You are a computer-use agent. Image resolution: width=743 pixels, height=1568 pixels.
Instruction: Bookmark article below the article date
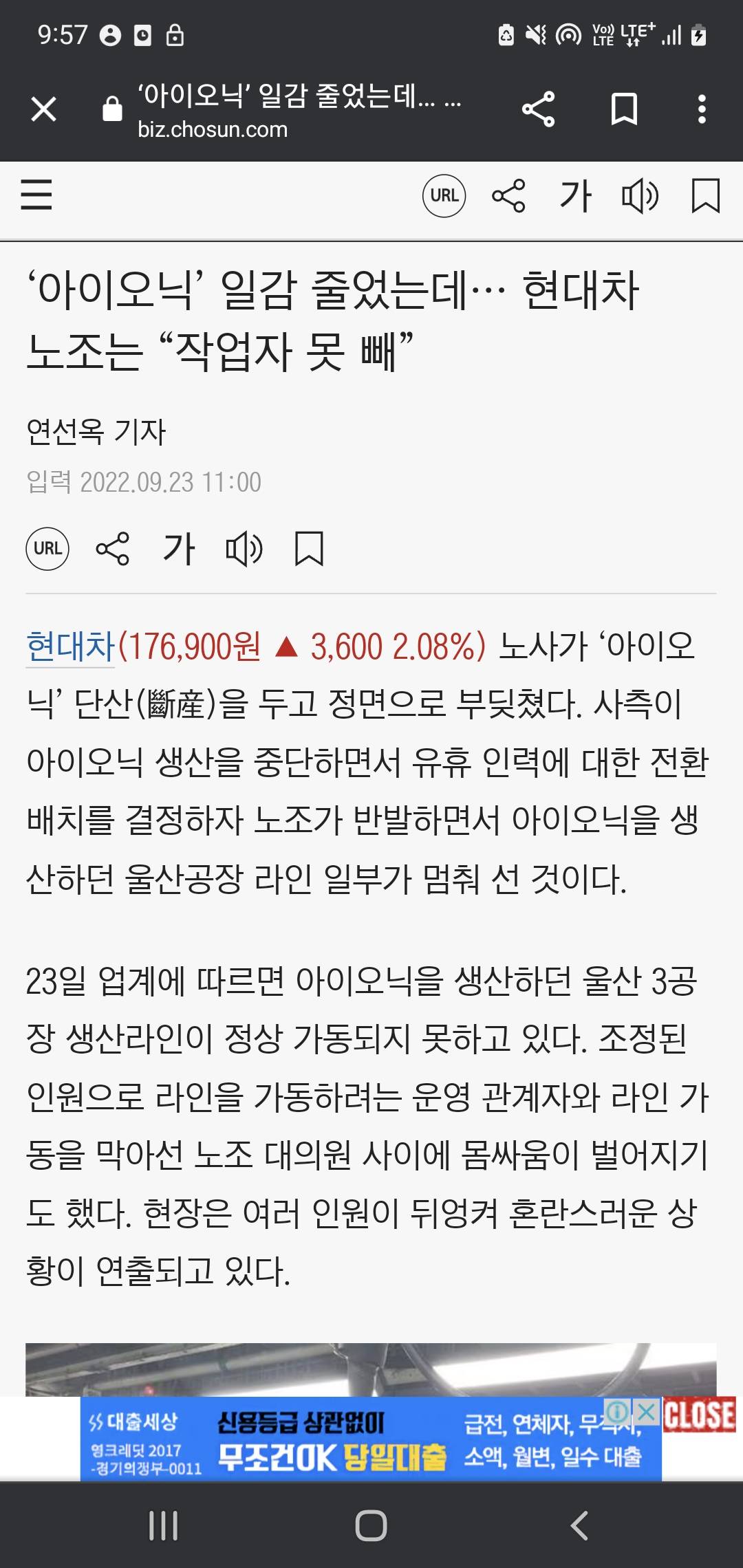click(309, 549)
